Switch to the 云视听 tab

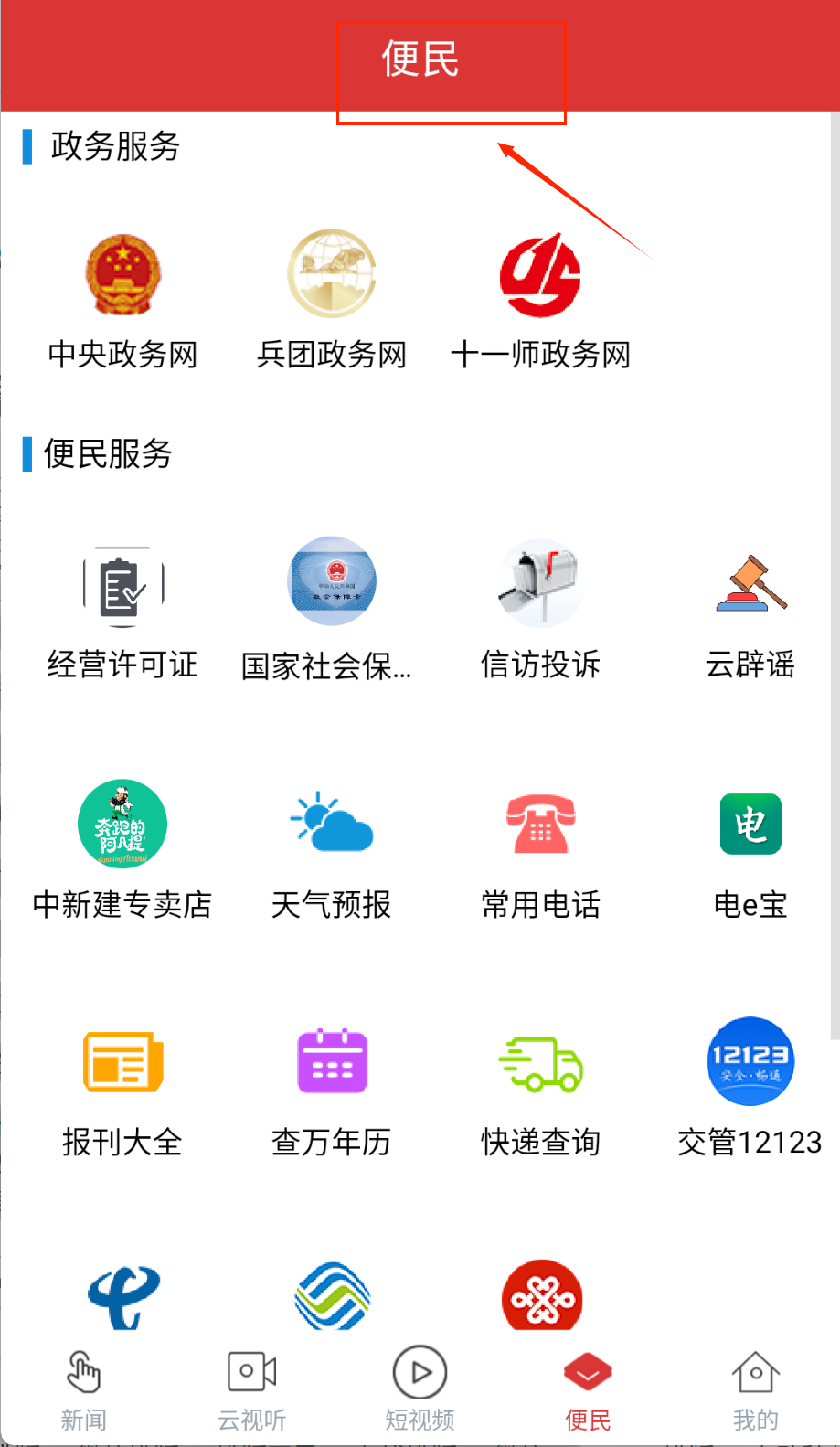coord(251,1389)
